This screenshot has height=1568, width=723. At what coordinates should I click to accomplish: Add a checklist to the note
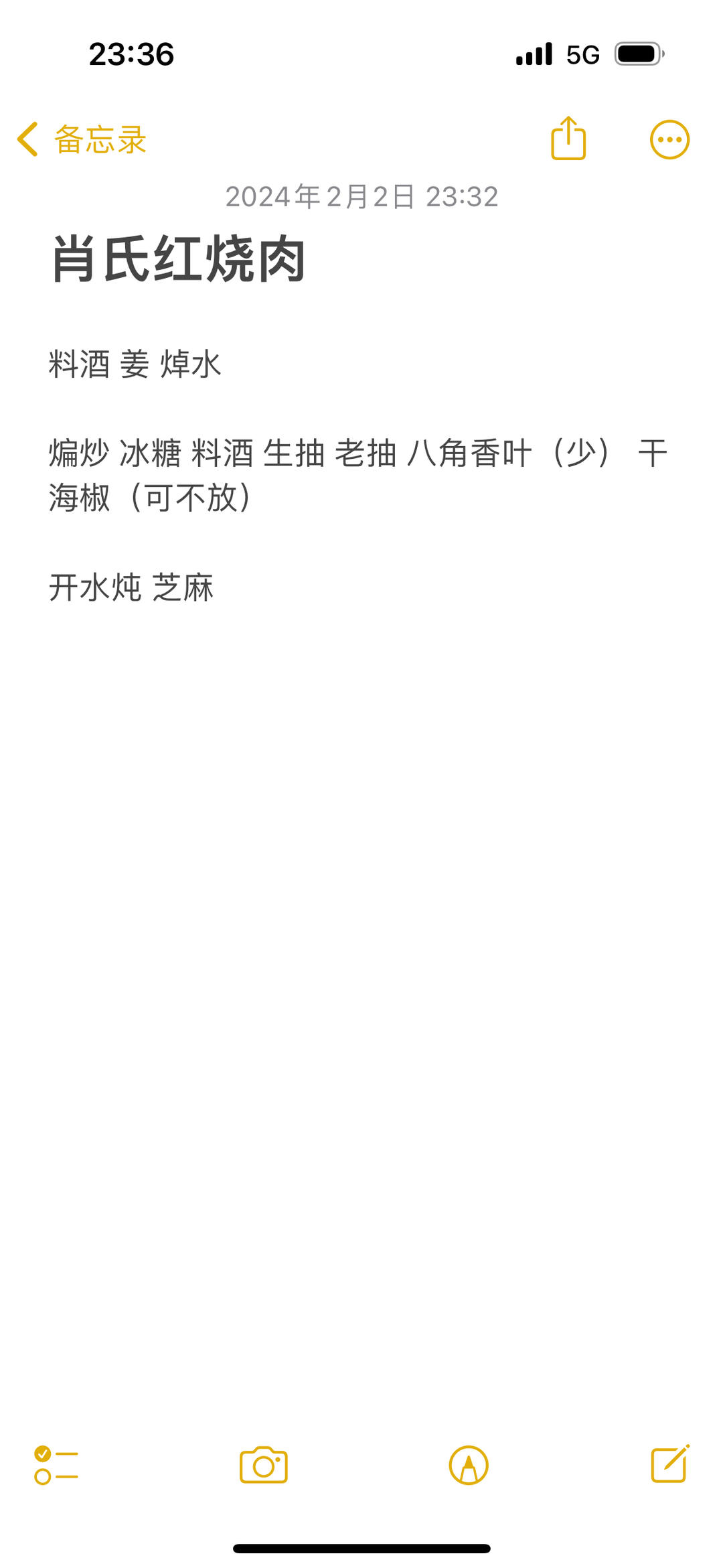pyautogui.click(x=56, y=1465)
